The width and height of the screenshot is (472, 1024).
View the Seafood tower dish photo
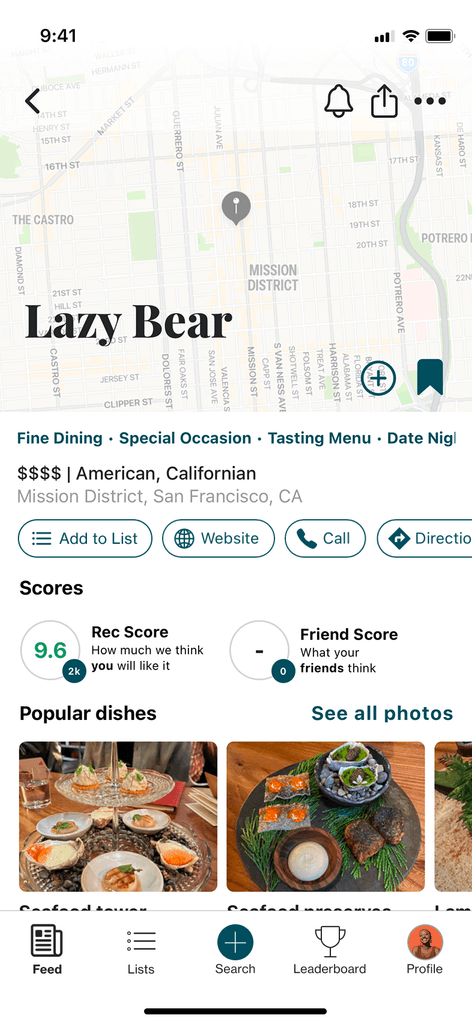pyautogui.click(x=118, y=816)
